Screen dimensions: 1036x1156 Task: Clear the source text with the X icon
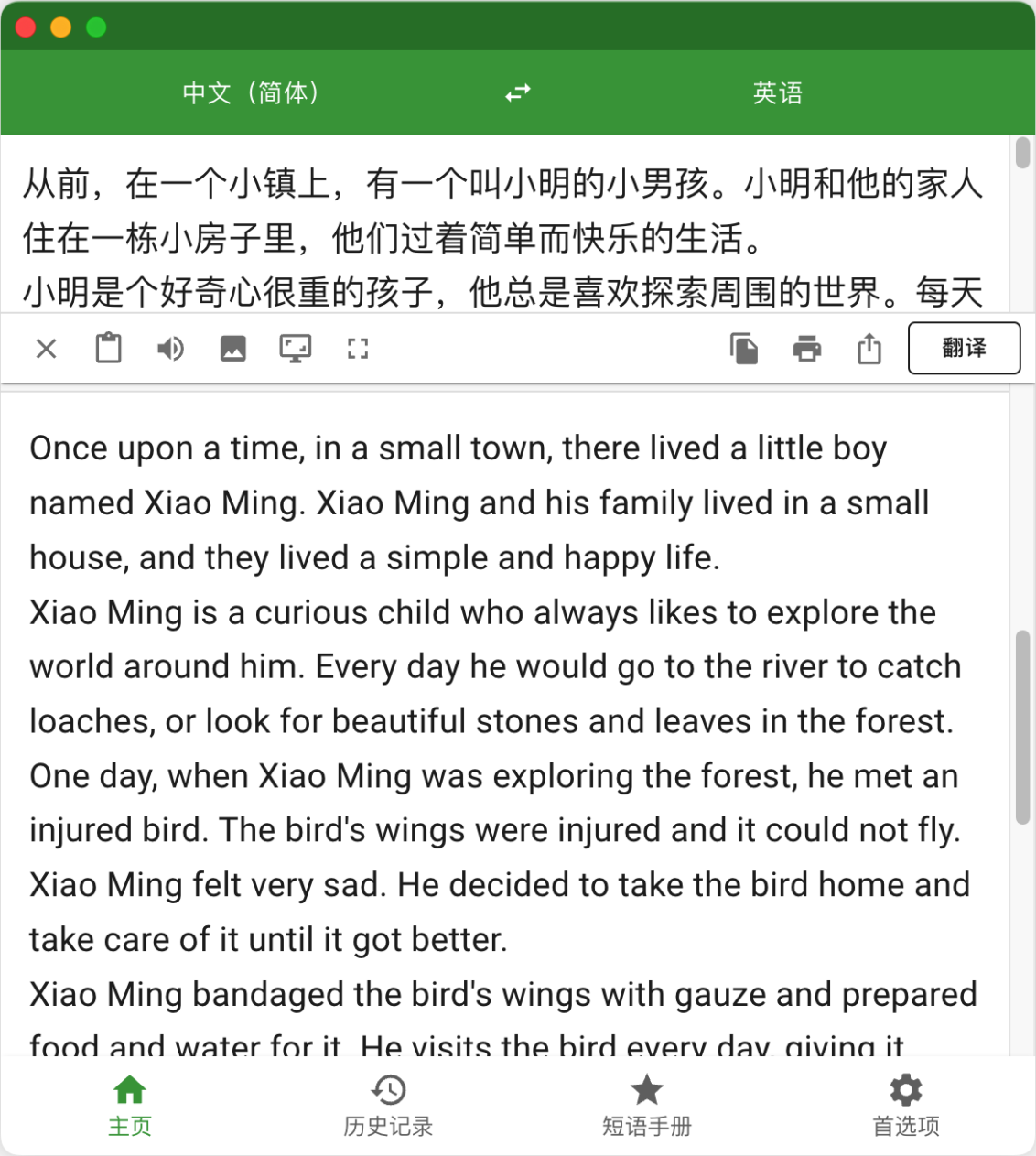(47, 349)
